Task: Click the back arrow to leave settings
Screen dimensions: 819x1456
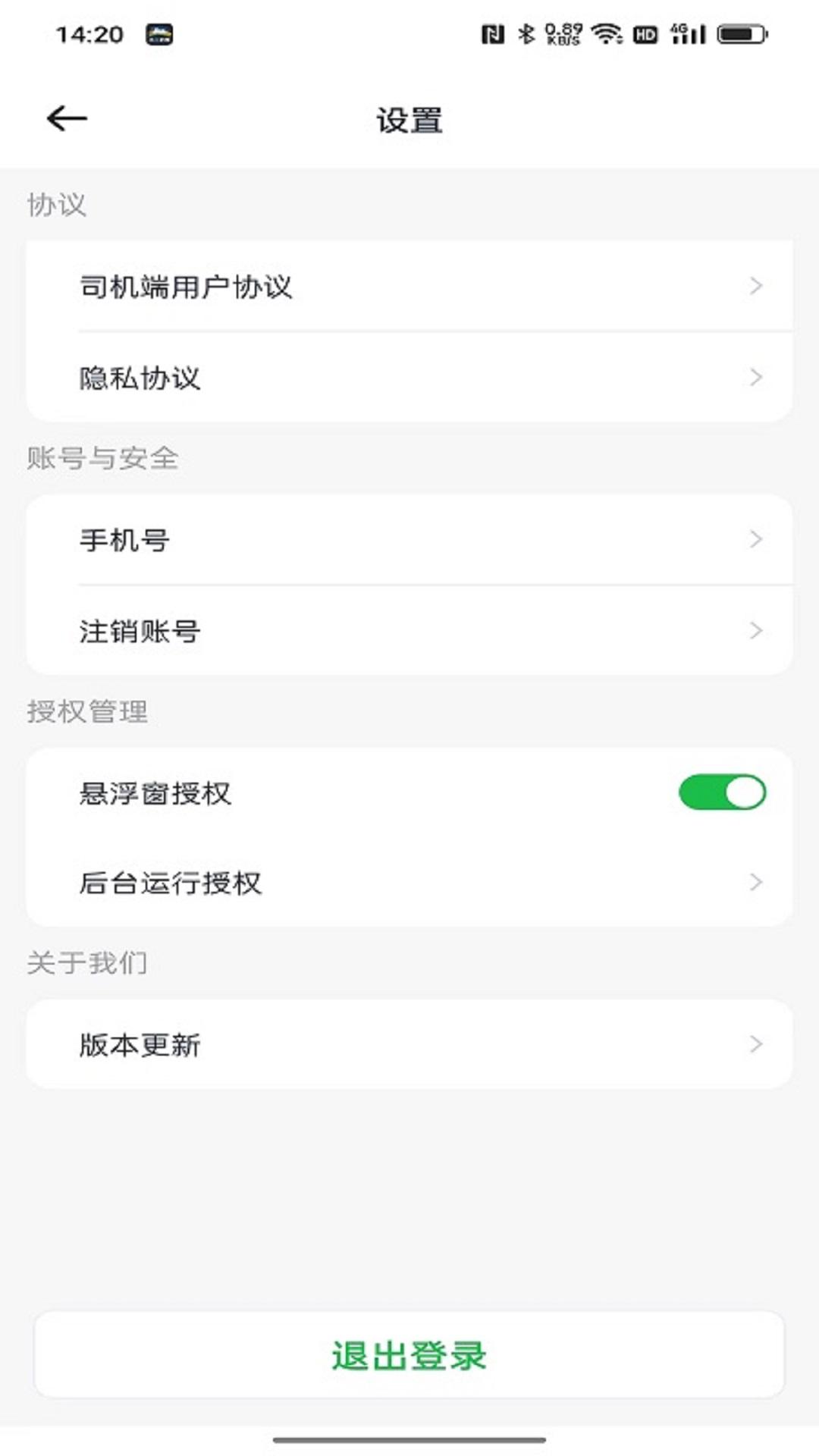Action: (x=66, y=118)
